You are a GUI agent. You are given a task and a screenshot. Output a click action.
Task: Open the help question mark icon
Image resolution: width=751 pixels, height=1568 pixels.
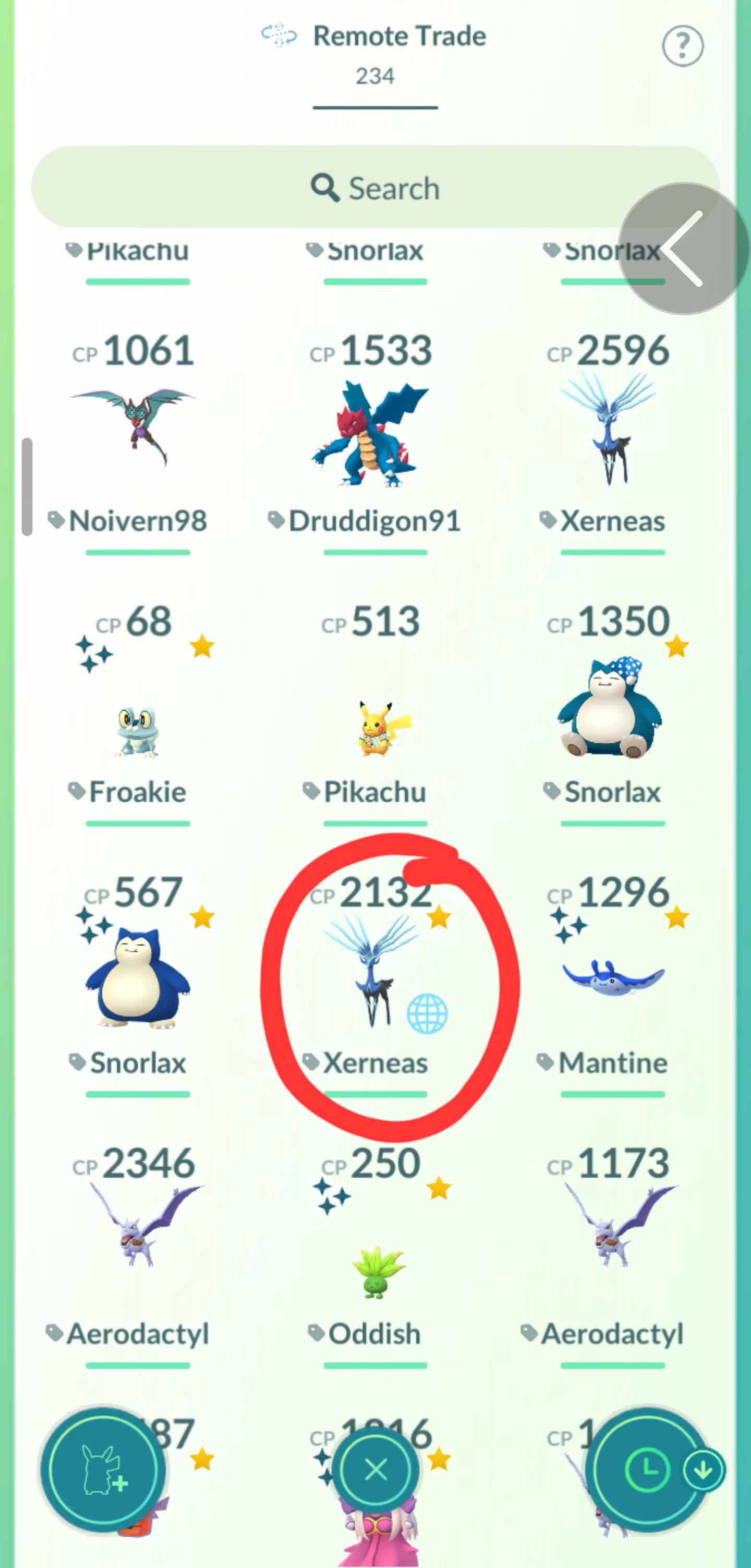coord(682,46)
